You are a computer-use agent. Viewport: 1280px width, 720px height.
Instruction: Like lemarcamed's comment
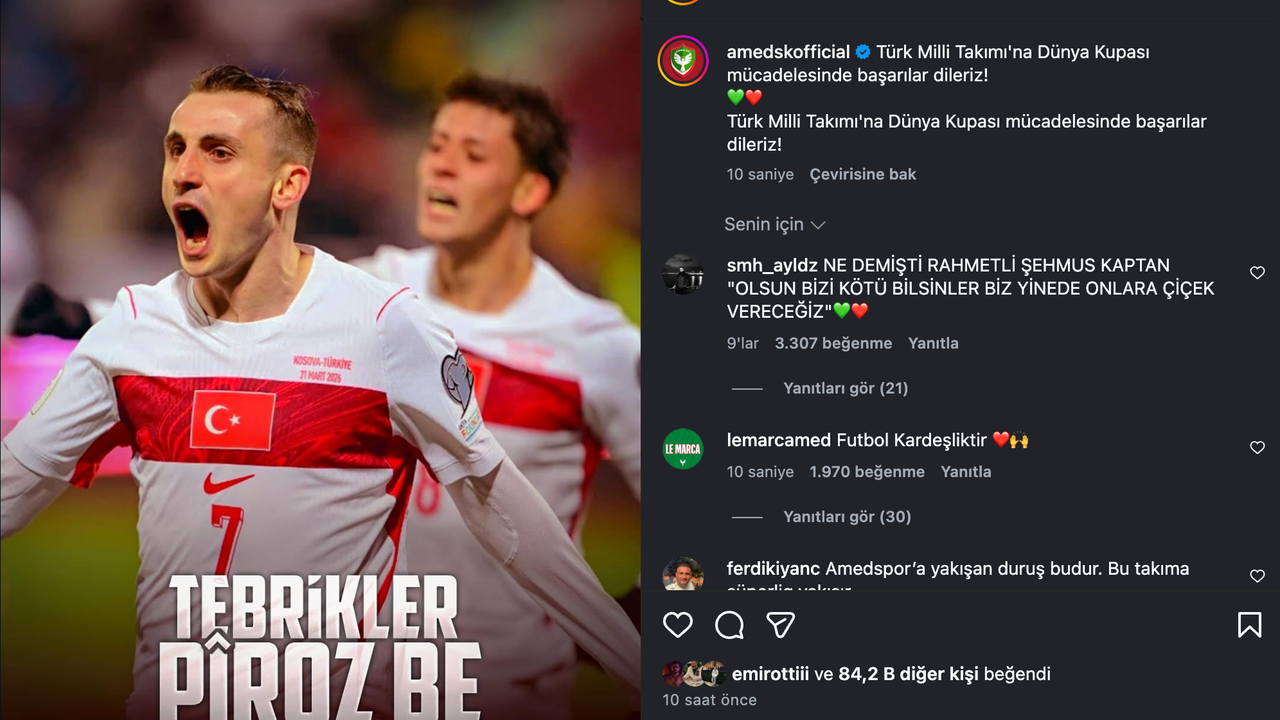point(1257,448)
